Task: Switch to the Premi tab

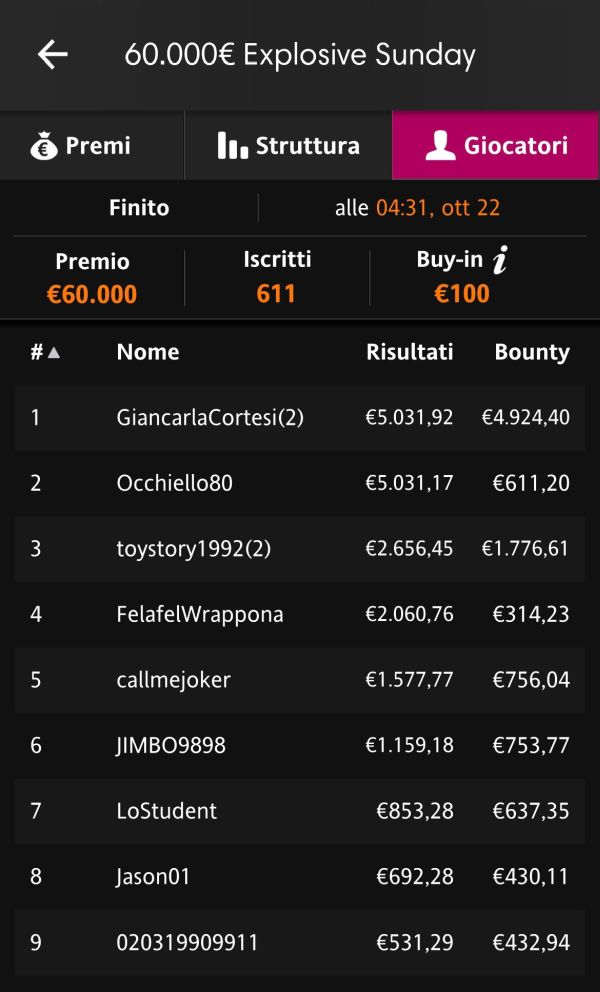Action: tap(92, 146)
